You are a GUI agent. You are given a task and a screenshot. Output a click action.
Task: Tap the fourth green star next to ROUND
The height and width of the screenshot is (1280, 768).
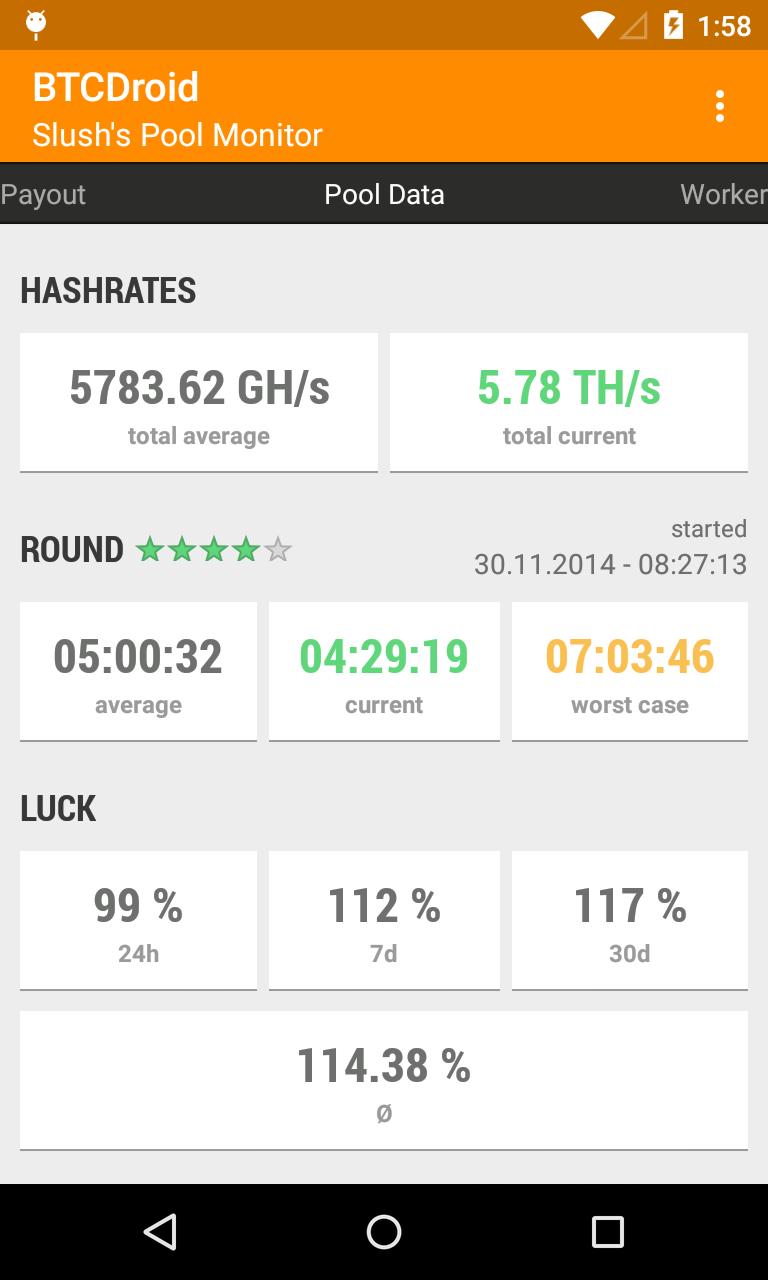pyautogui.click(x=244, y=549)
